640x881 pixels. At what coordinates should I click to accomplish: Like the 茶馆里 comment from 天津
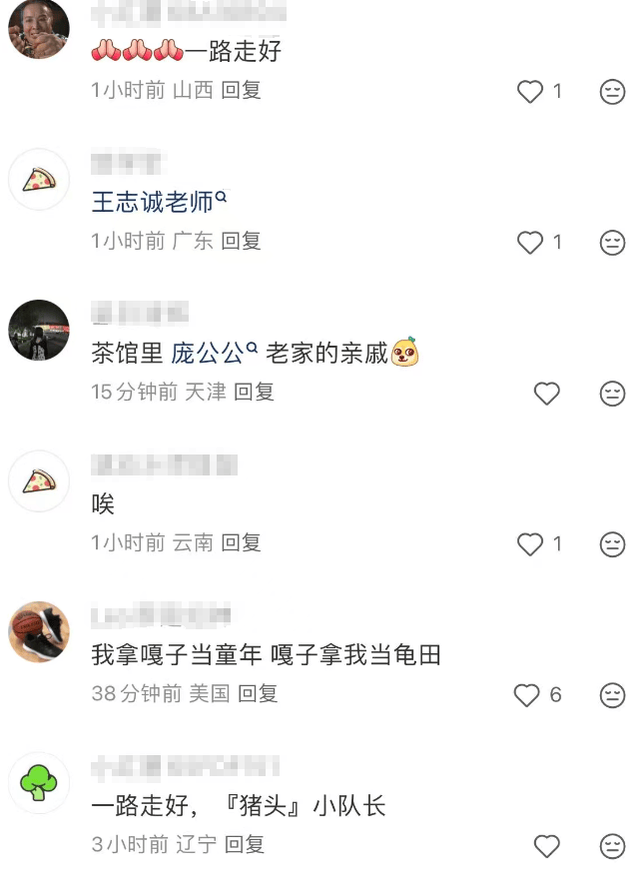pyautogui.click(x=546, y=394)
